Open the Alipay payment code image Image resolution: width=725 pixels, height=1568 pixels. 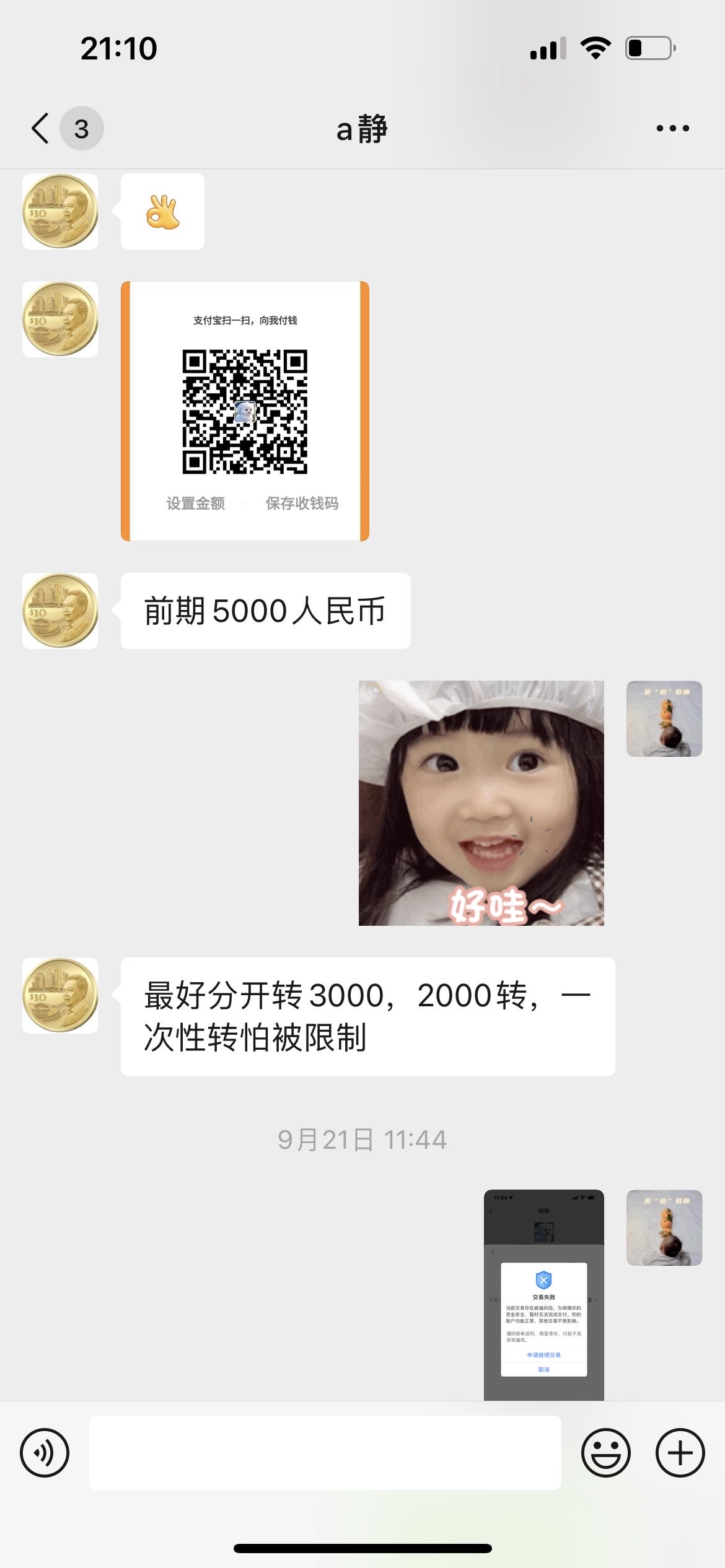click(x=245, y=411)
